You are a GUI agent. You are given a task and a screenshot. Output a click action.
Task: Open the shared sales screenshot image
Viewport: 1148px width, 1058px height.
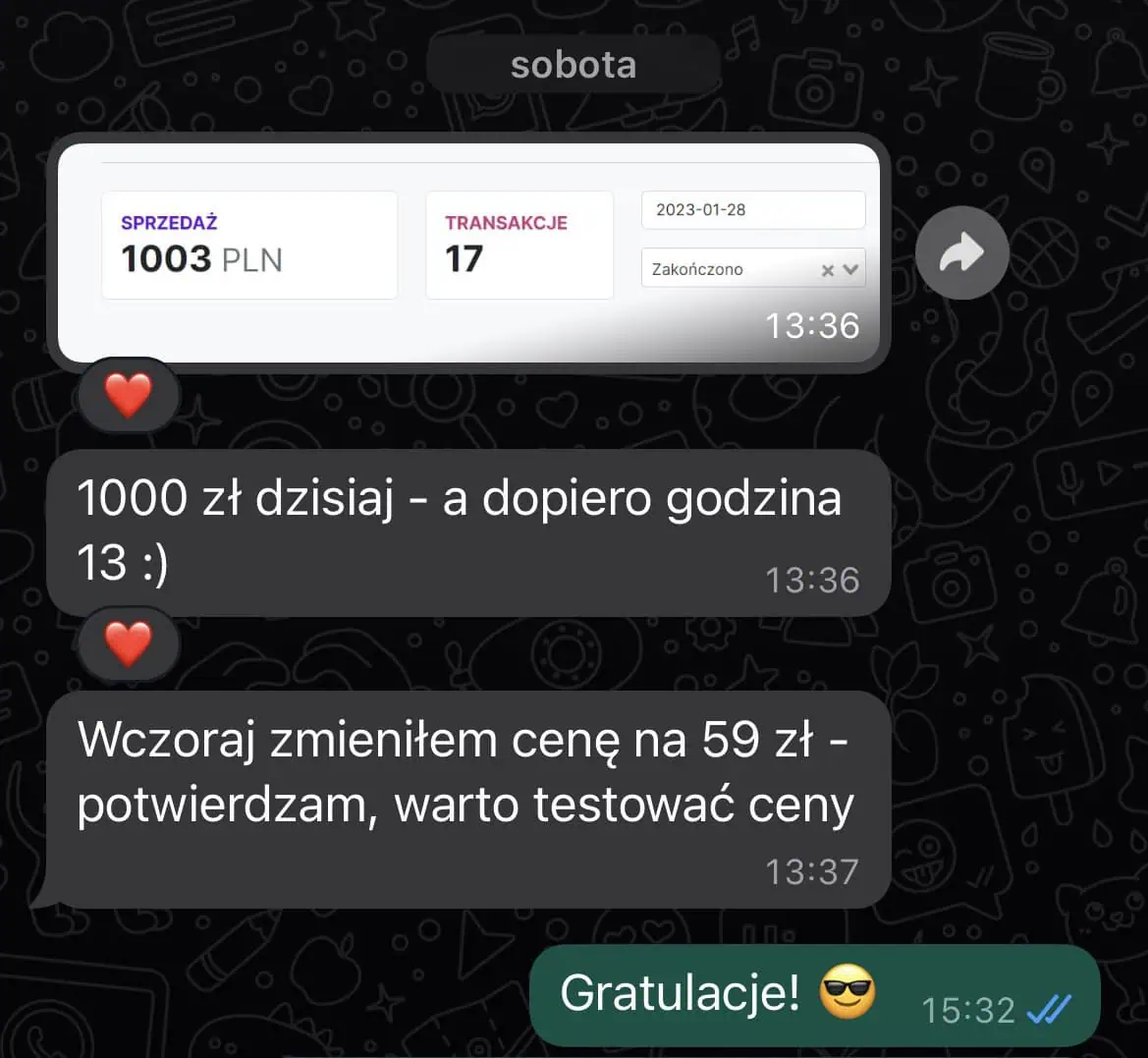468,252
